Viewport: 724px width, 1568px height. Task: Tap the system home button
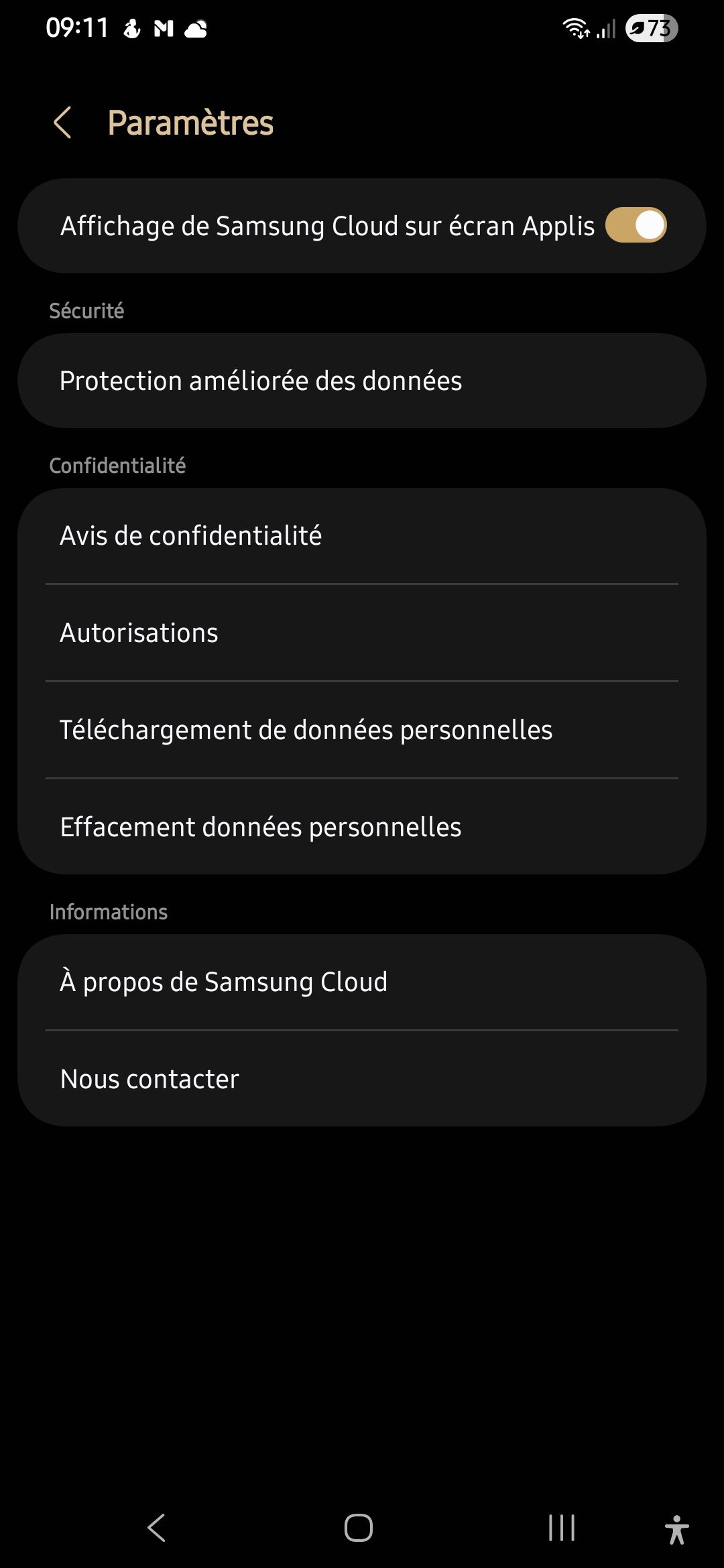point(359,1528)
